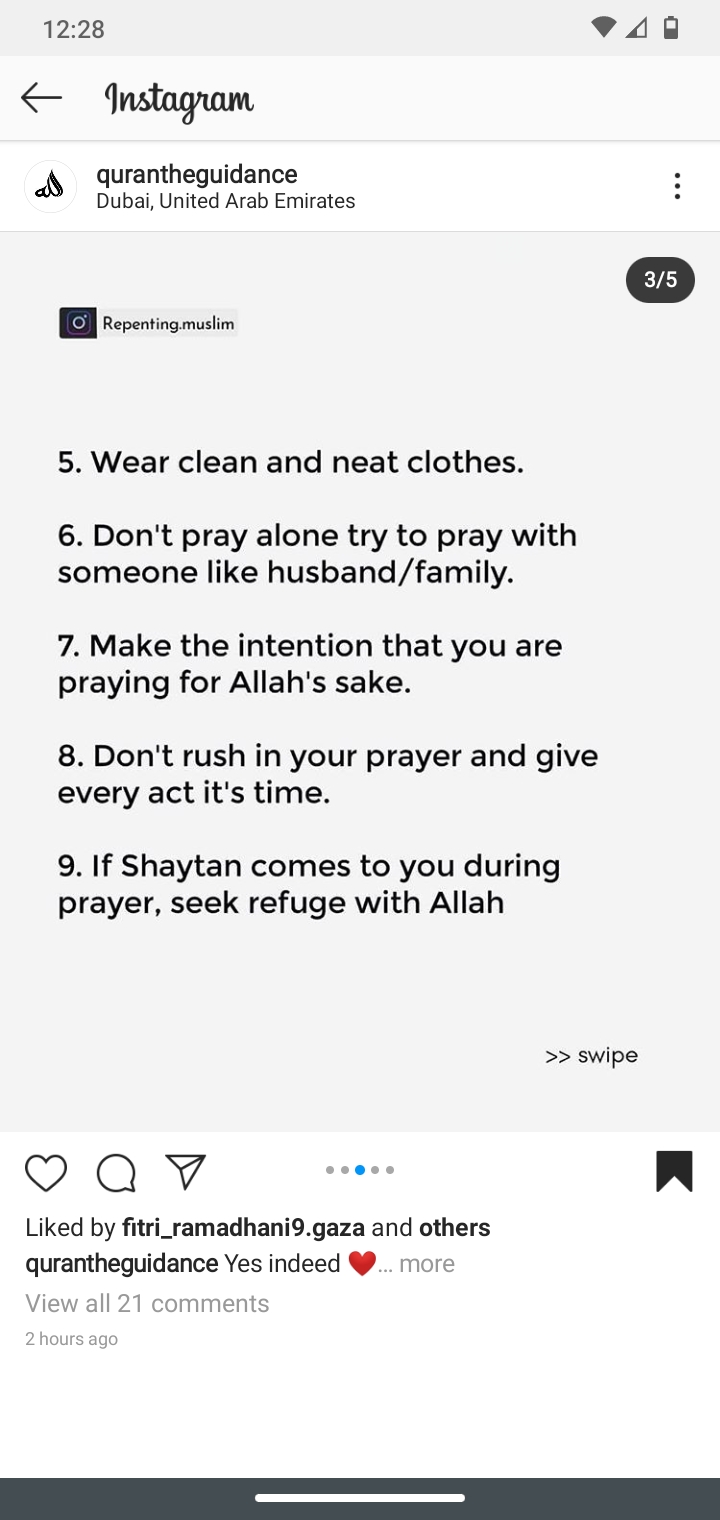Open the three-dot options menu
The image size is (720, 1520).
(x=677, y=185)
